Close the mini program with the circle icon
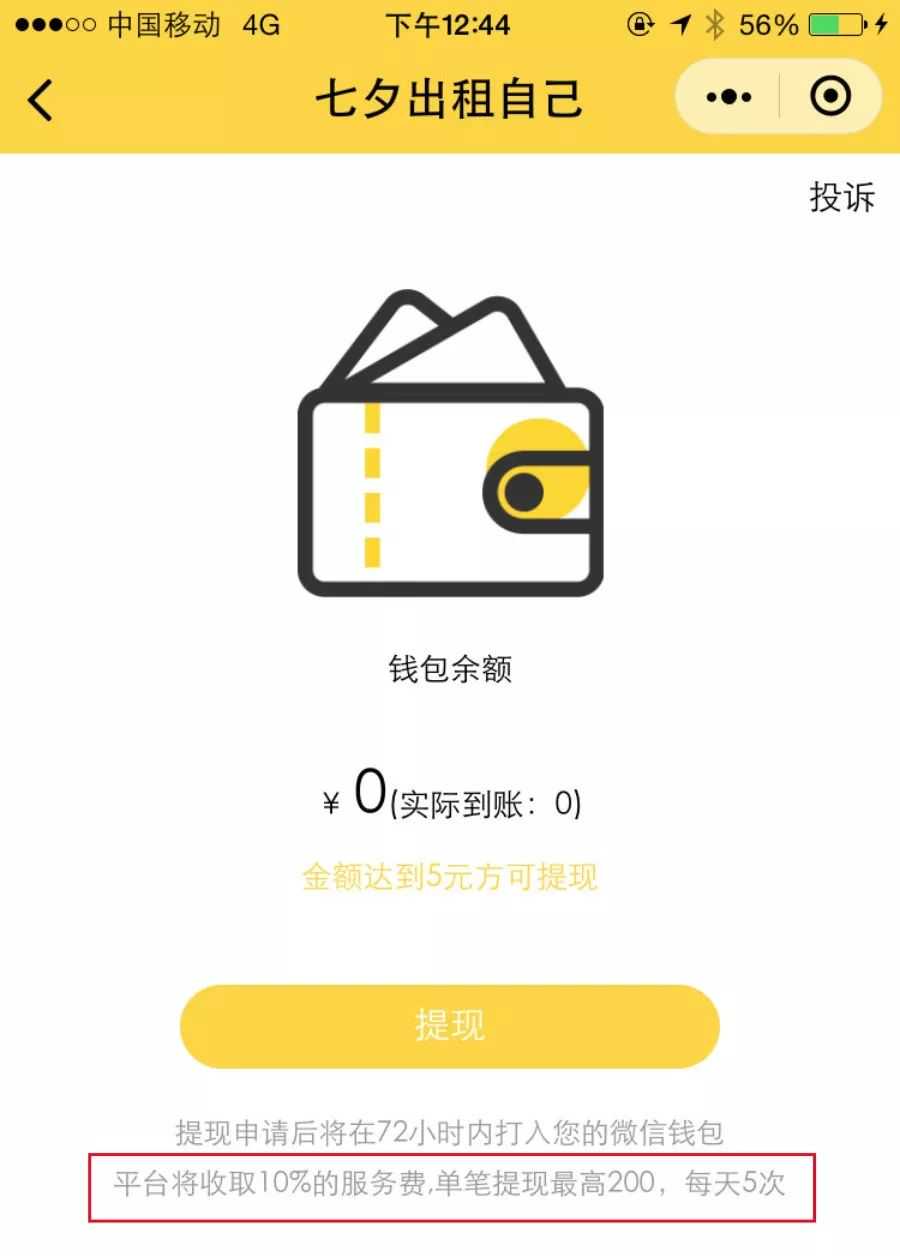Screen dimensions: 900x1256 point(829,98)
